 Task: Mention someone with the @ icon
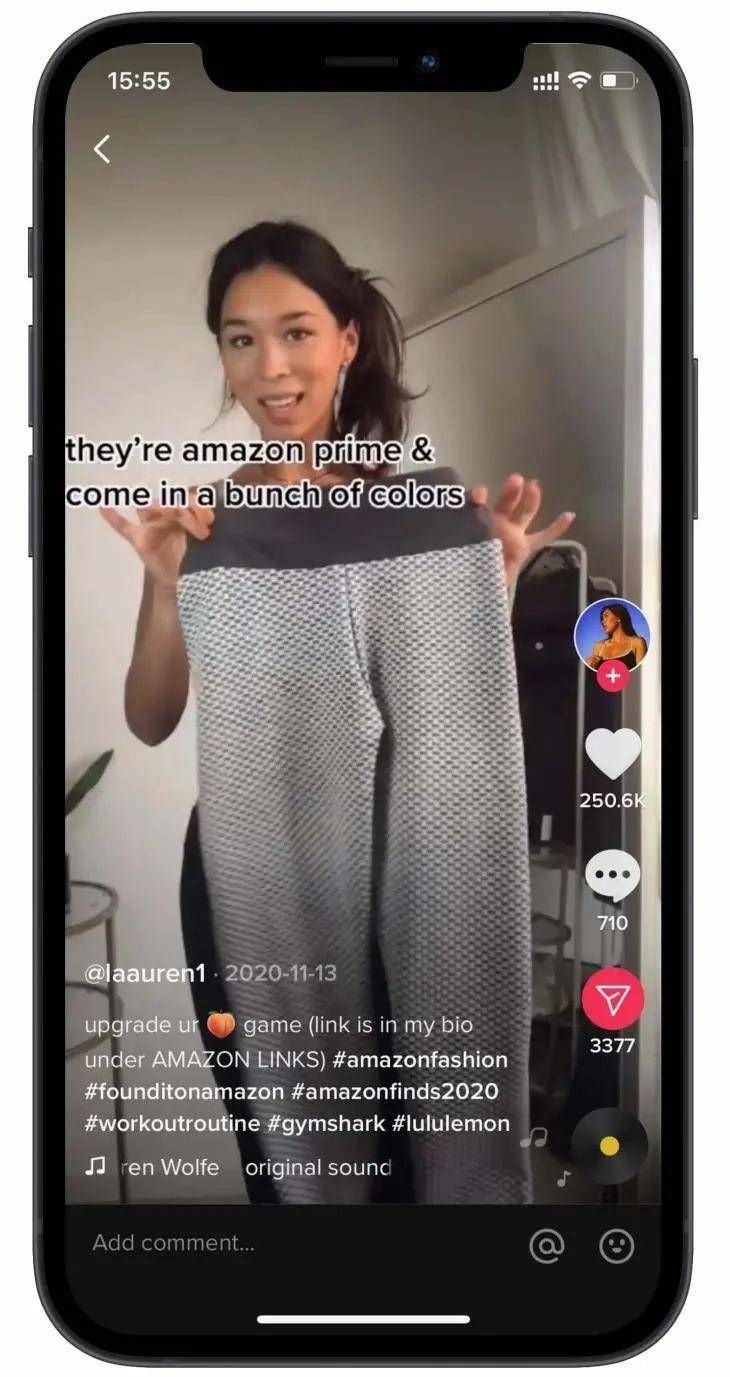tap(547, 1245)
